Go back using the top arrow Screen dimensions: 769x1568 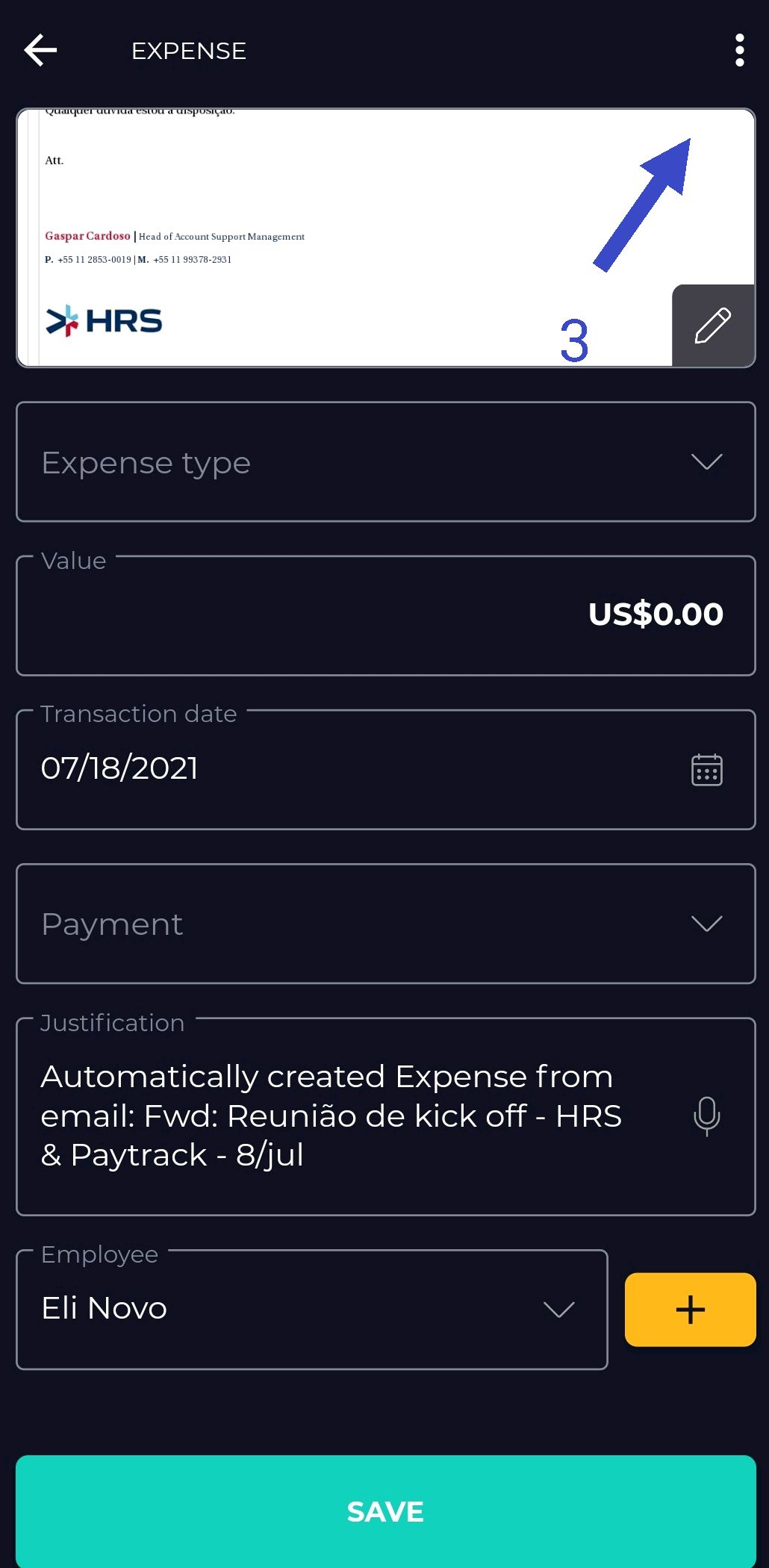coord(40,51)
